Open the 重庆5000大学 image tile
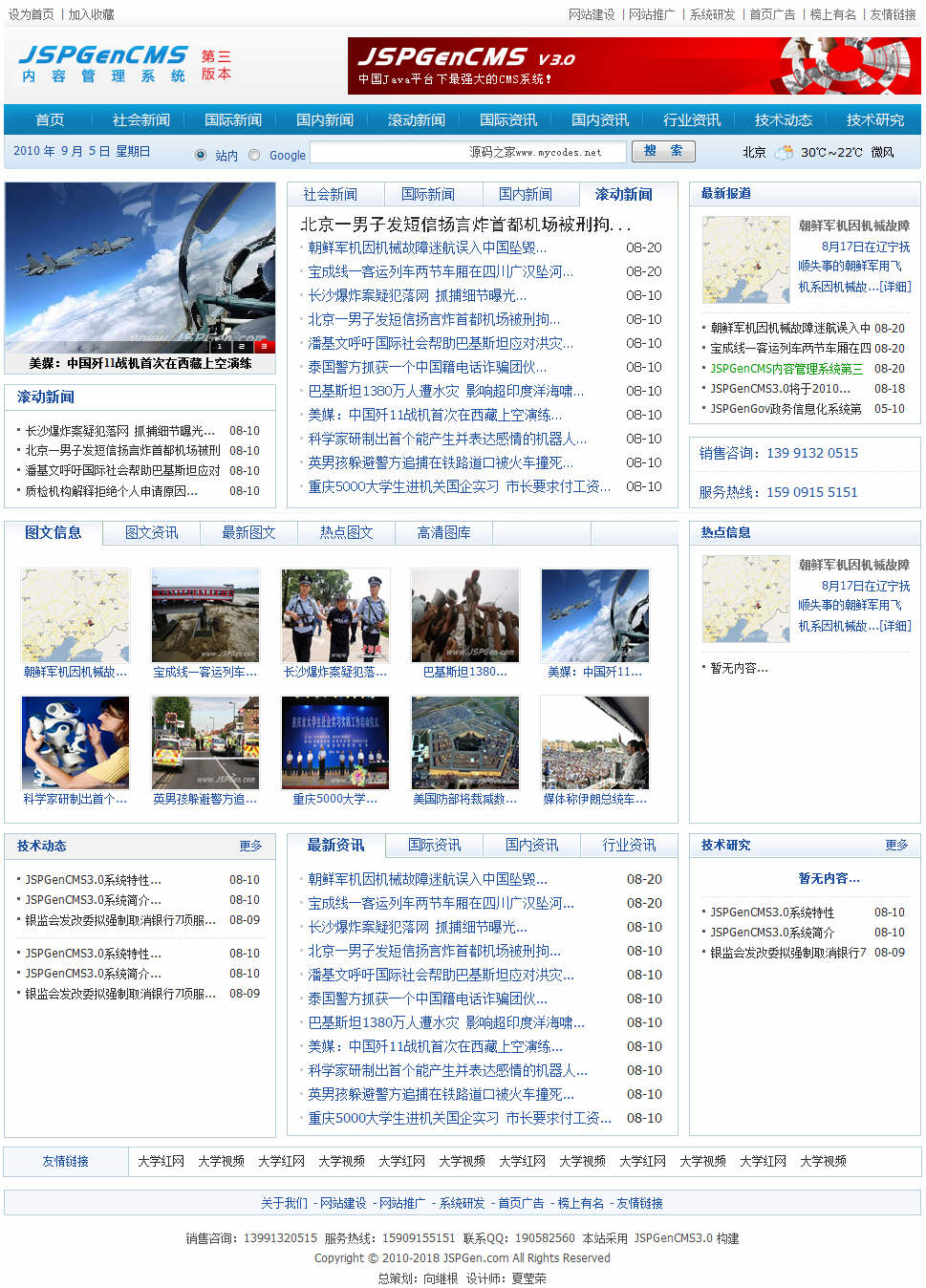This screenshot has width=926, height=1288. (x=335, y=743)
